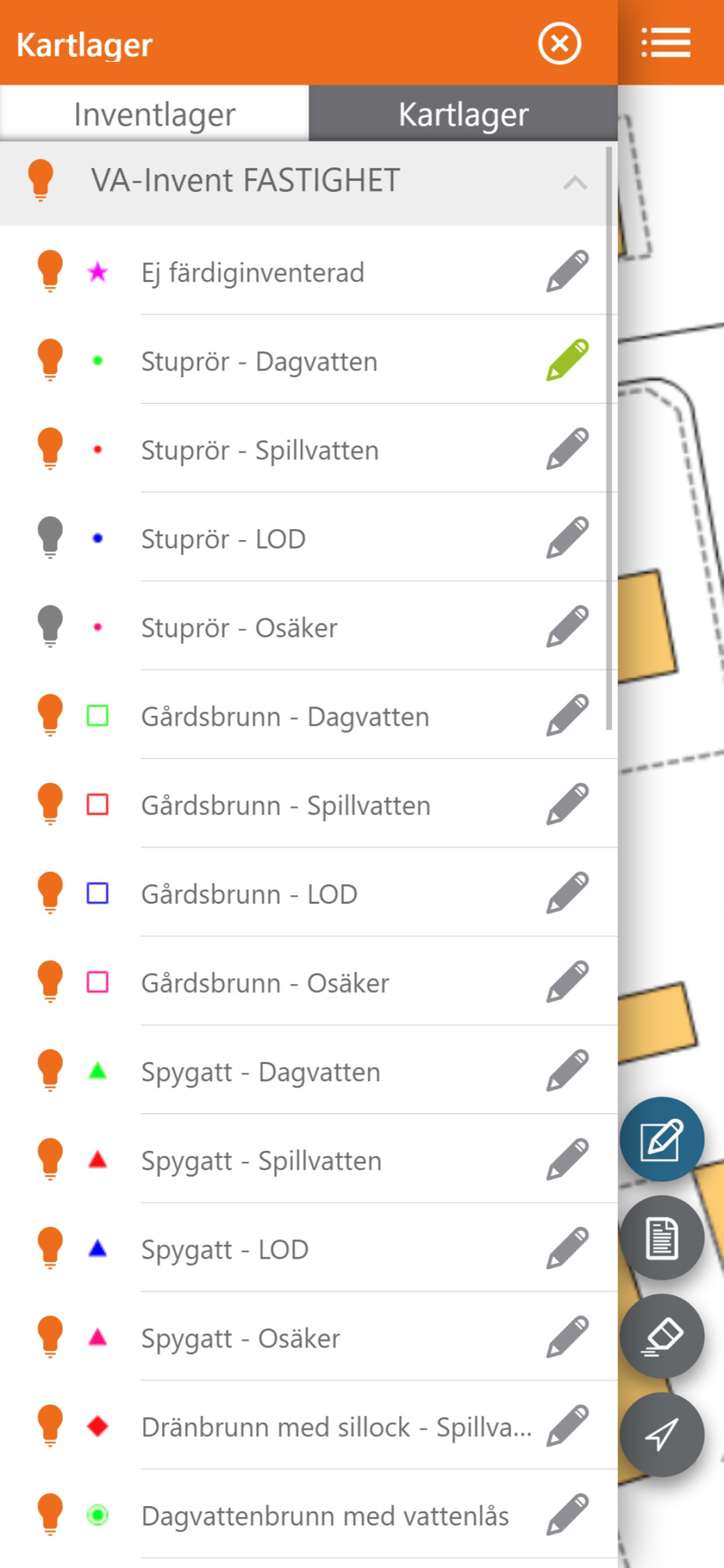Toggle the Gårdsbrunn - LOD bulb
Screen dimensions: 724x1568
50,892
